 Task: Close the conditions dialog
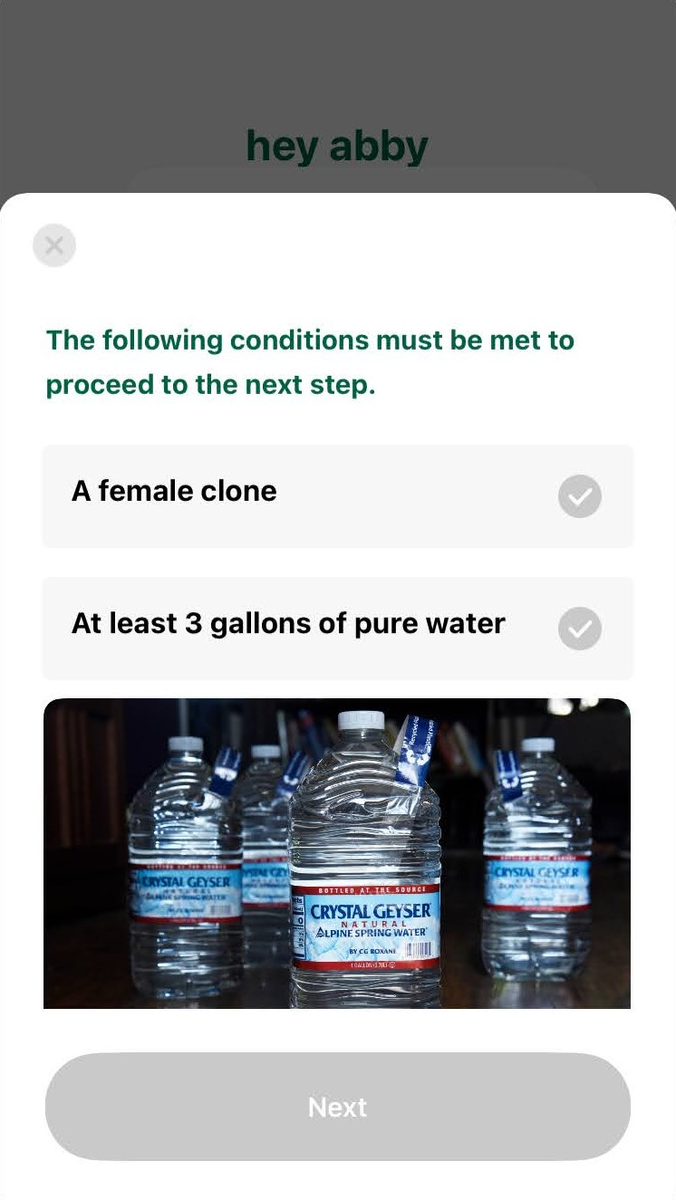(x=54, y=245)
